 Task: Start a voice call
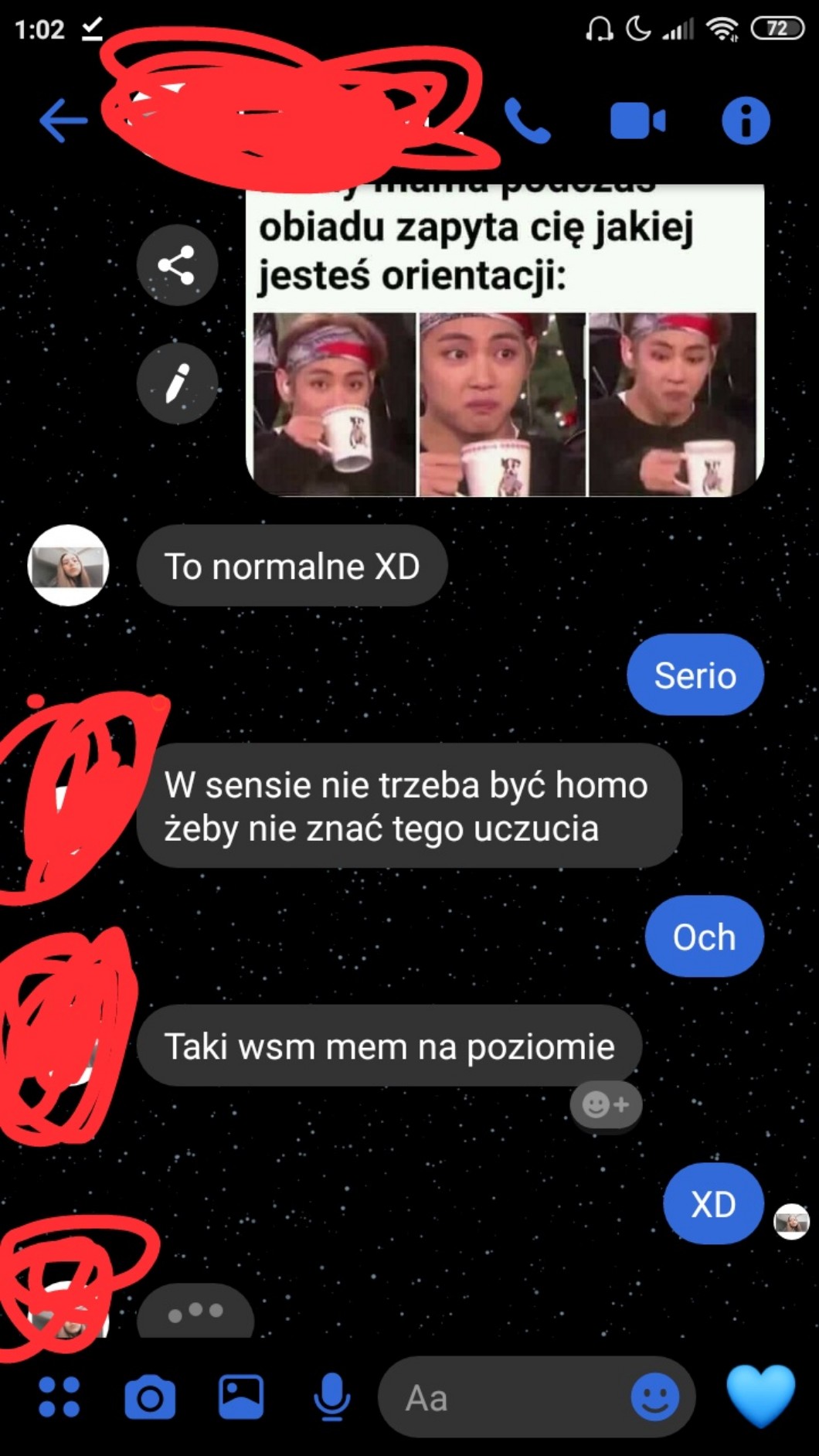[x=528, y=121]
